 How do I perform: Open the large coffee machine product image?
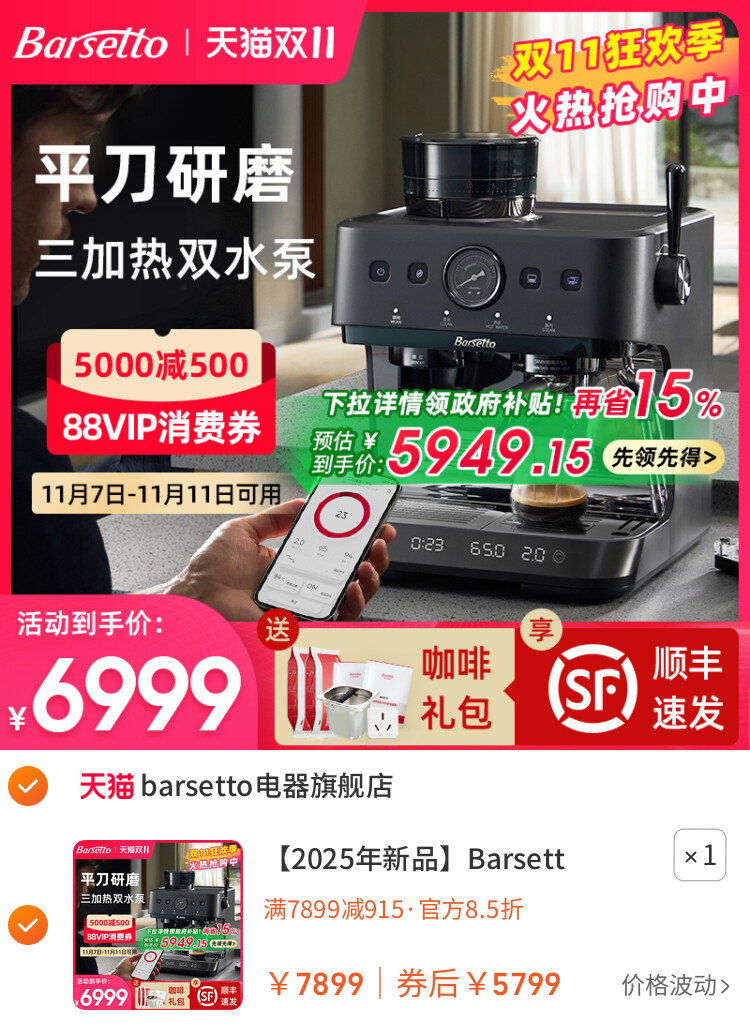(375, 375)
